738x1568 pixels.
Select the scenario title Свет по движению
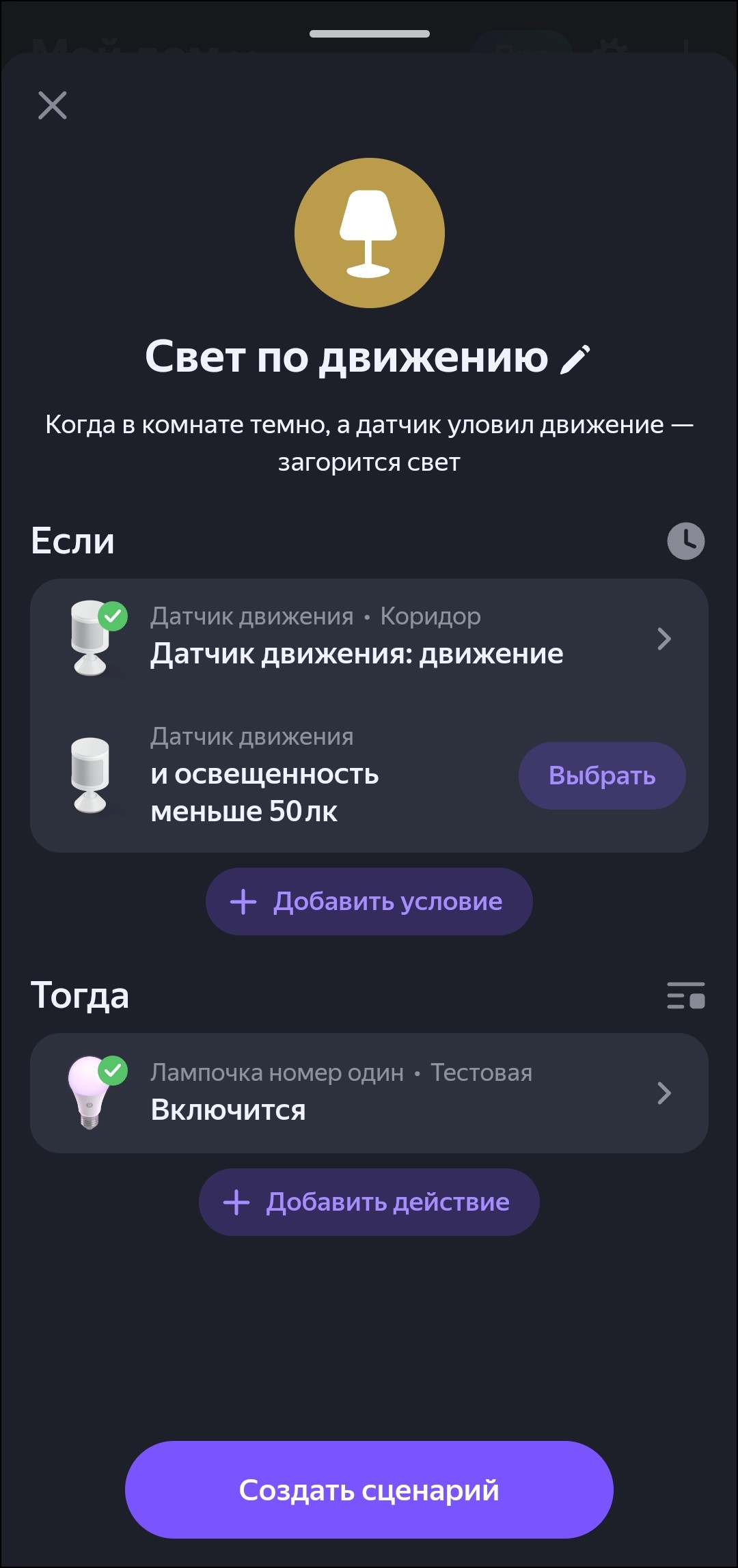coord(348,355)
